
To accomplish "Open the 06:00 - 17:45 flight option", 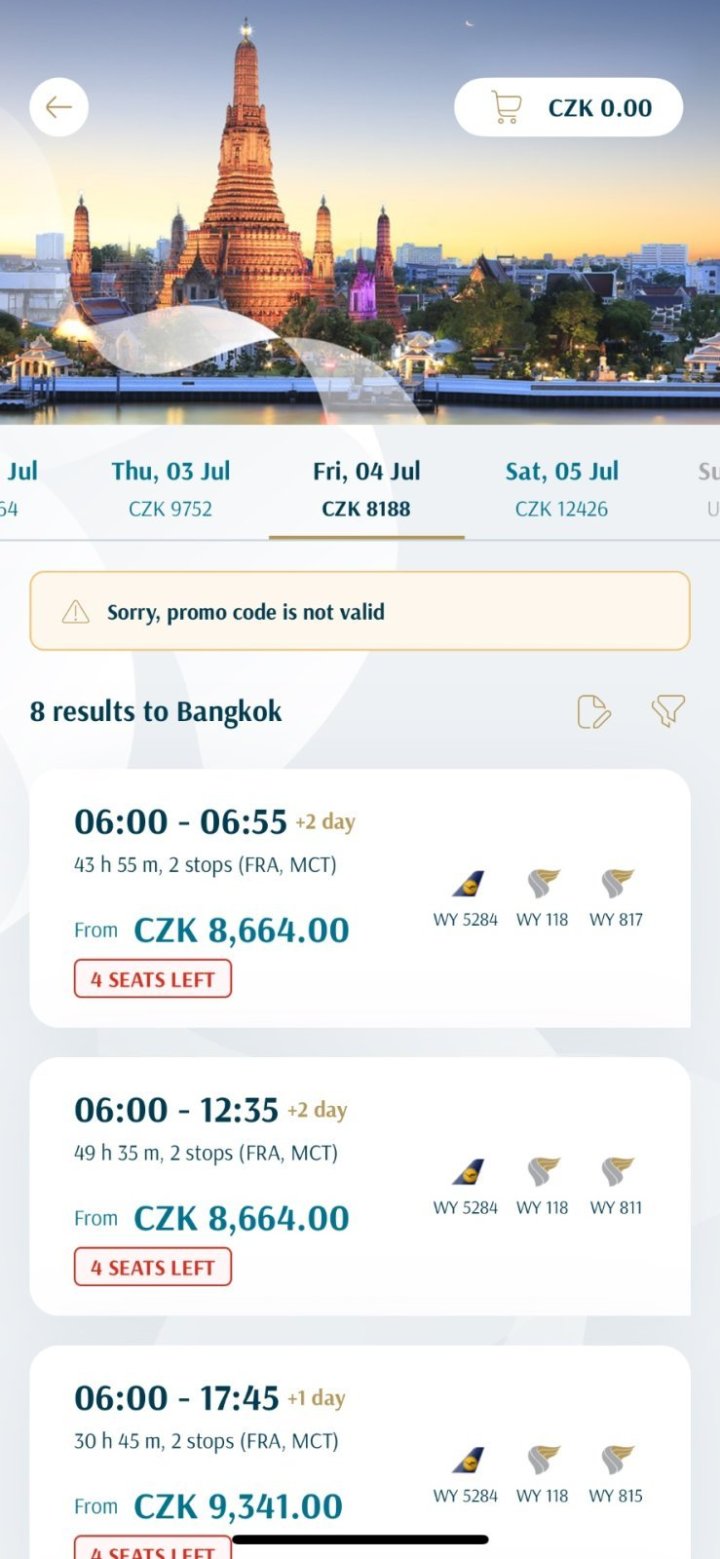I will coord(360,1450).
